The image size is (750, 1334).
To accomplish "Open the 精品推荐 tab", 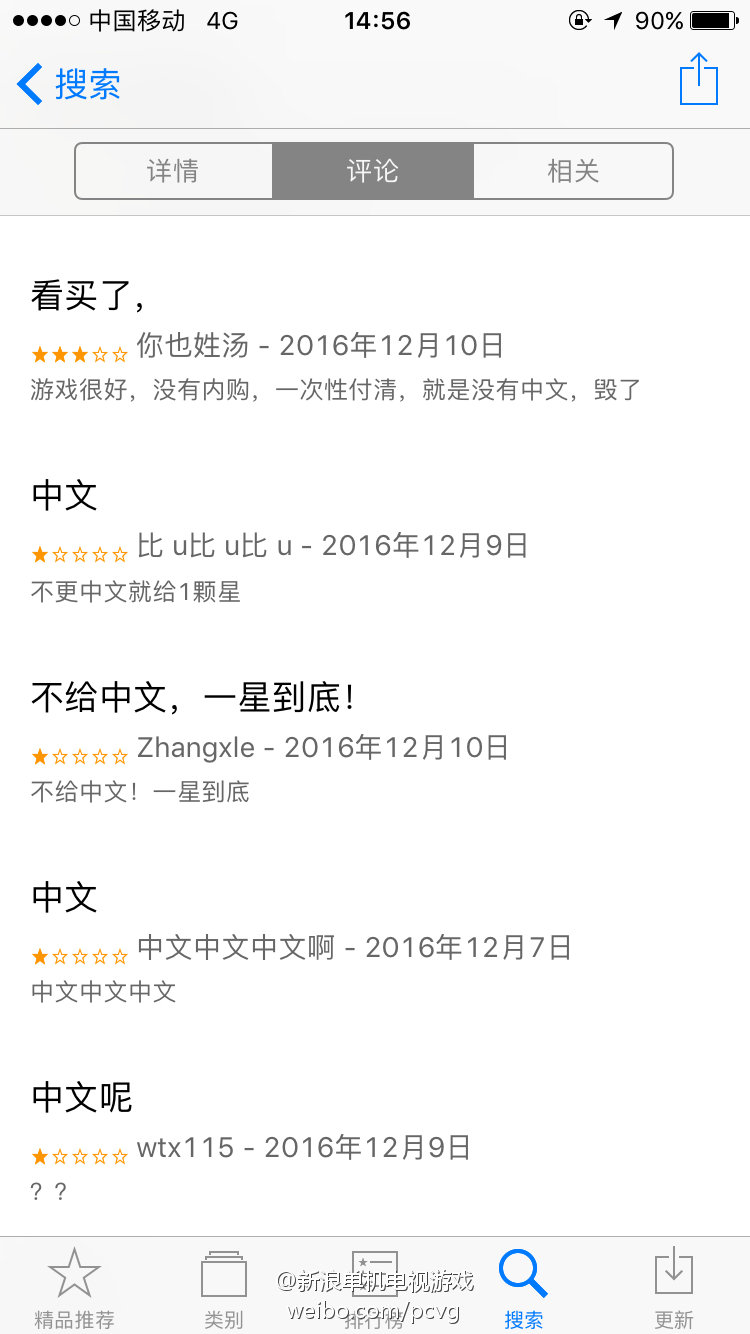I will tap(74, 1288).
